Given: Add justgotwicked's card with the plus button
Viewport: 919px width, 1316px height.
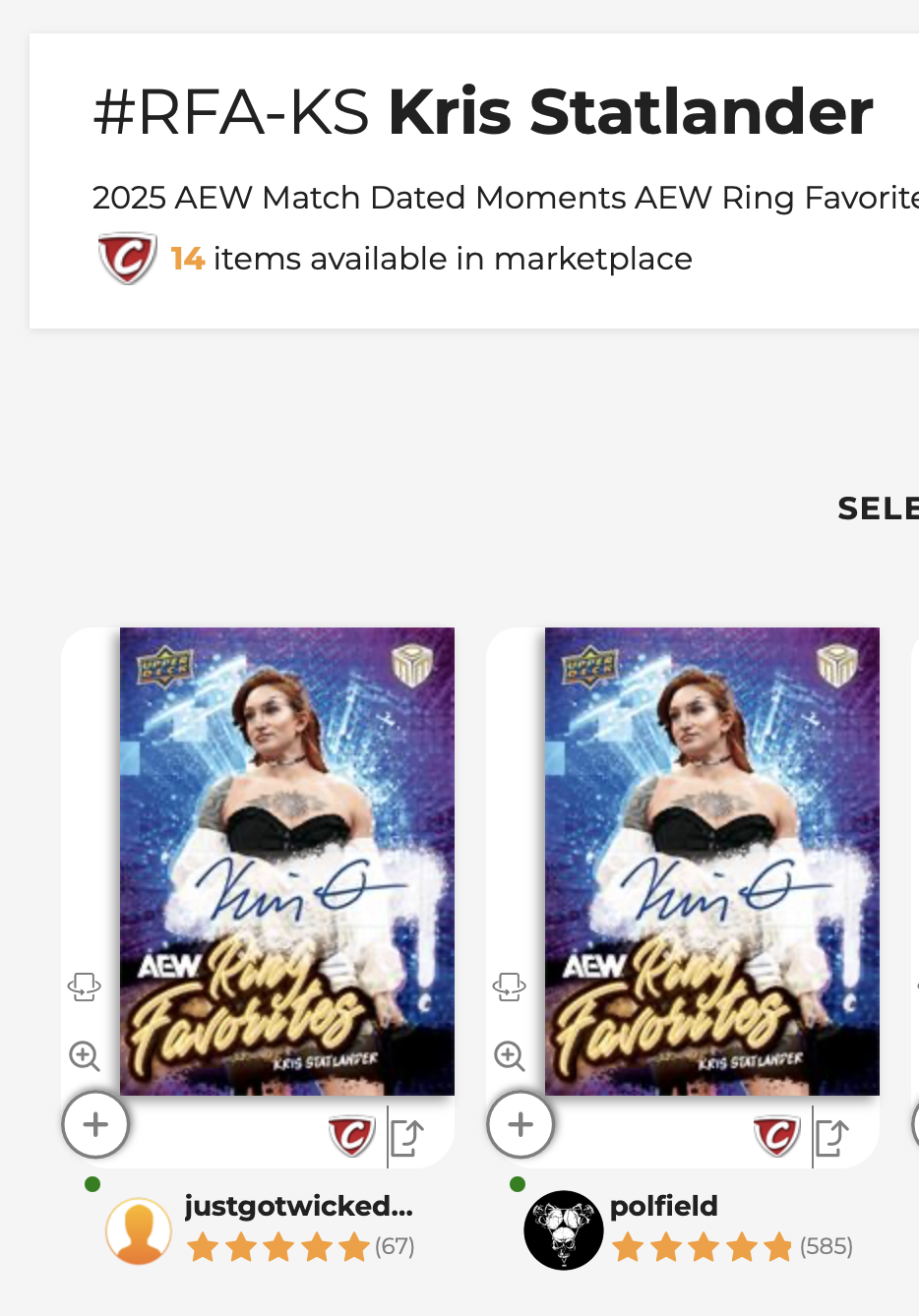Looking at the screenshot, I should tap(95, 1124).
